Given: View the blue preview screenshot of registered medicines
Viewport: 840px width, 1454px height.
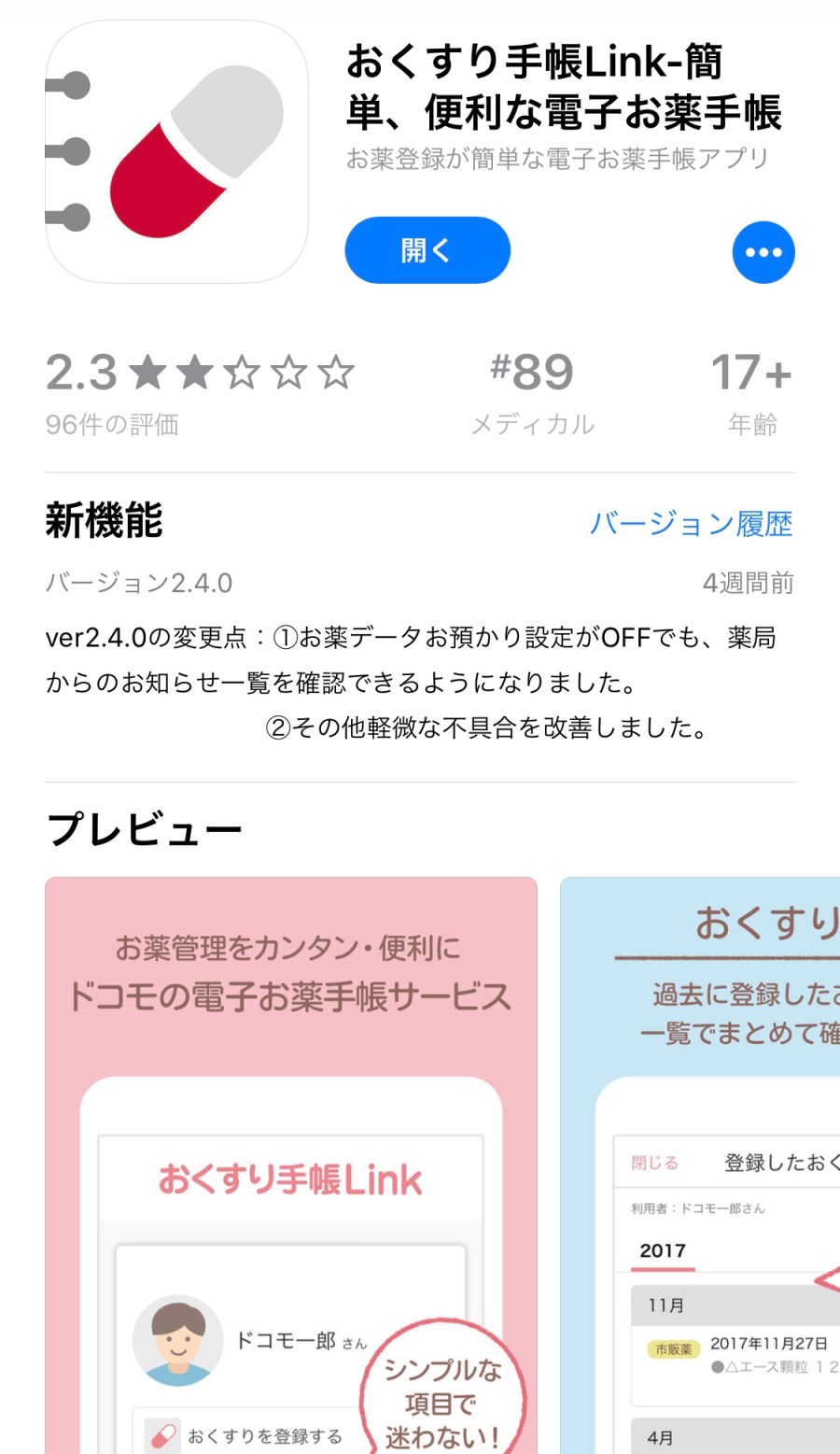Looking at the screenshot, I should pyautogui.click(x=700, y=1163).
